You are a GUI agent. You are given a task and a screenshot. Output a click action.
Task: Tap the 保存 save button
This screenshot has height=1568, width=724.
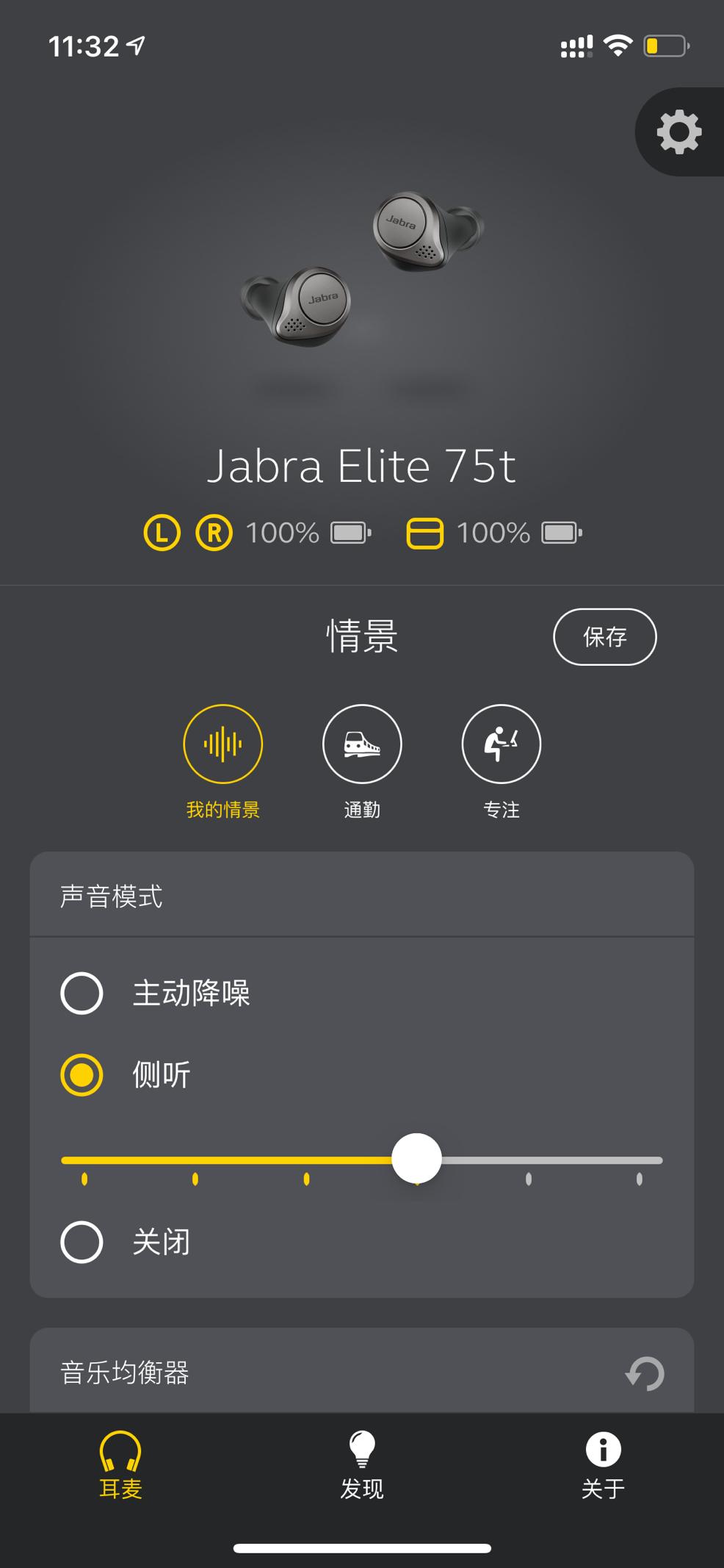[605, 636]
